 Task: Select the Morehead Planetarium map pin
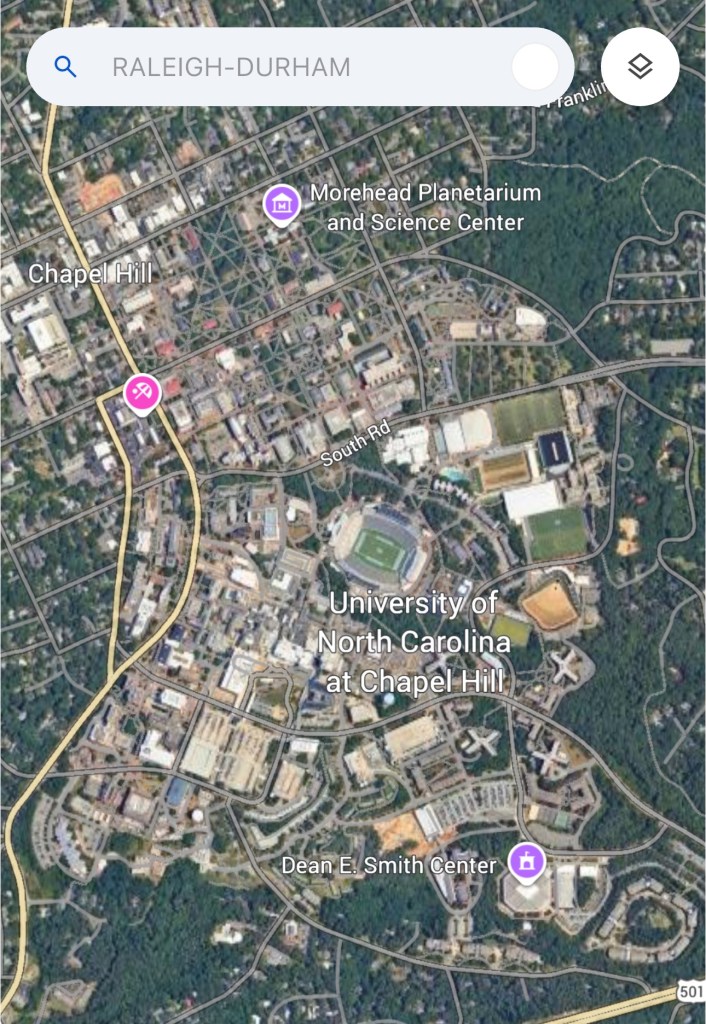pyautogui.click(x=282, y=204)
